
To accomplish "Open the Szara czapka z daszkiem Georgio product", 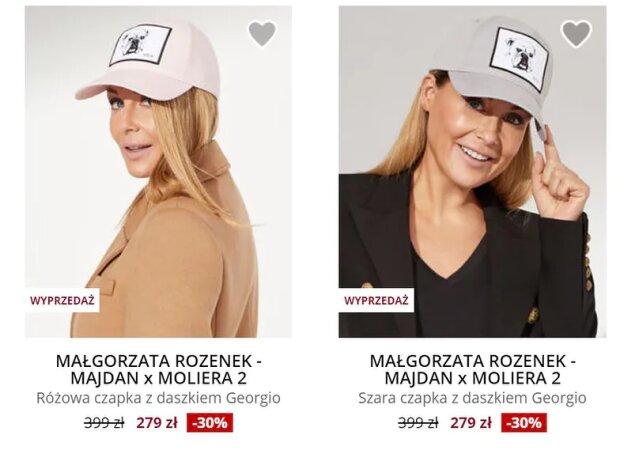I will [472, 398].
